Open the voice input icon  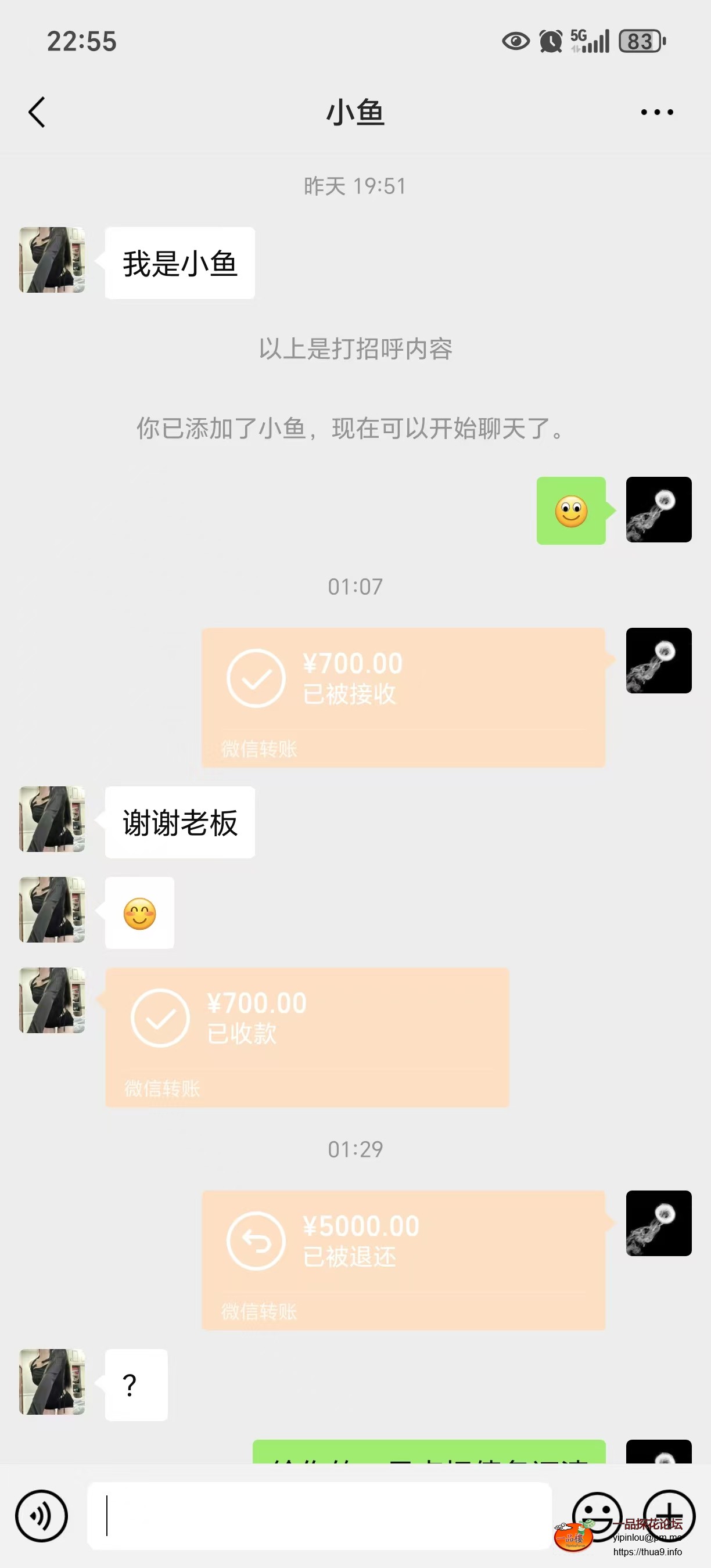(x=40, y=1517)
